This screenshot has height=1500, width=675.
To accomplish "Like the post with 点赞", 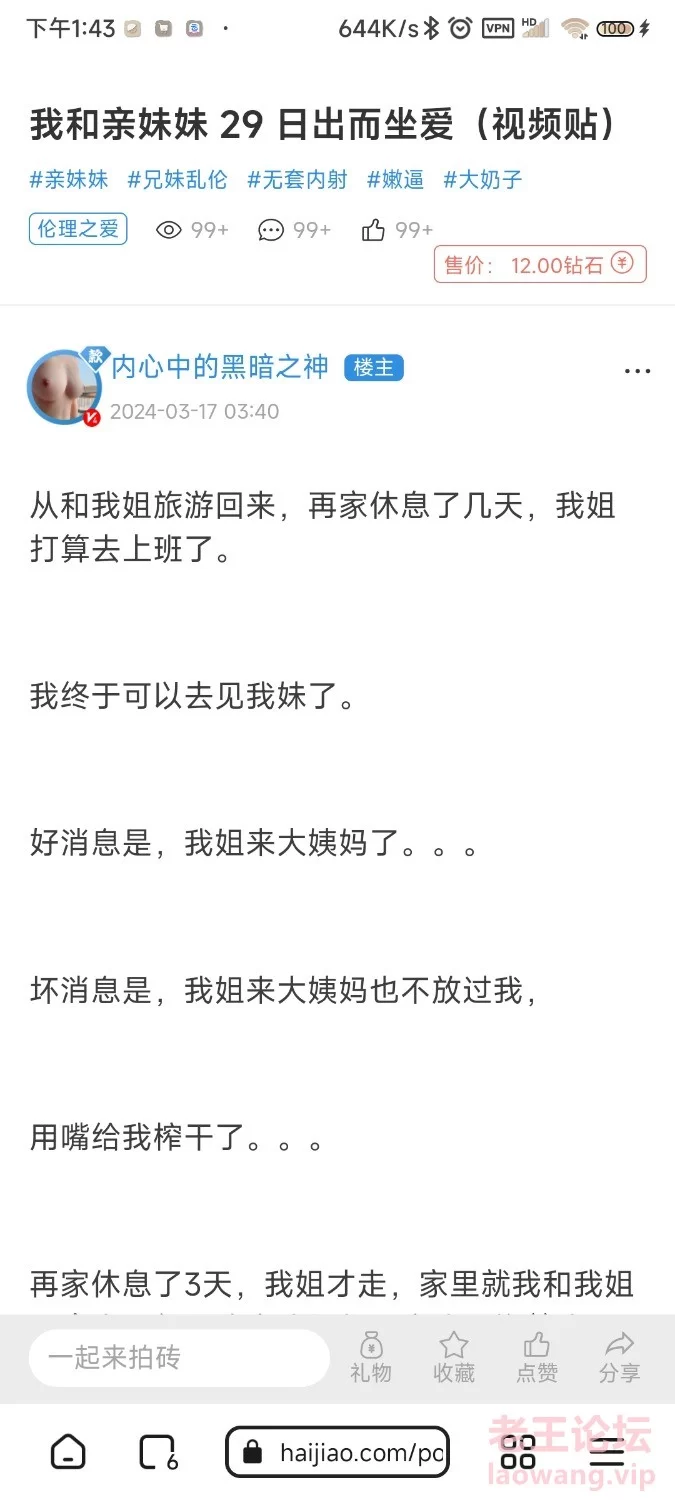I will click(x=537, y=1358).
